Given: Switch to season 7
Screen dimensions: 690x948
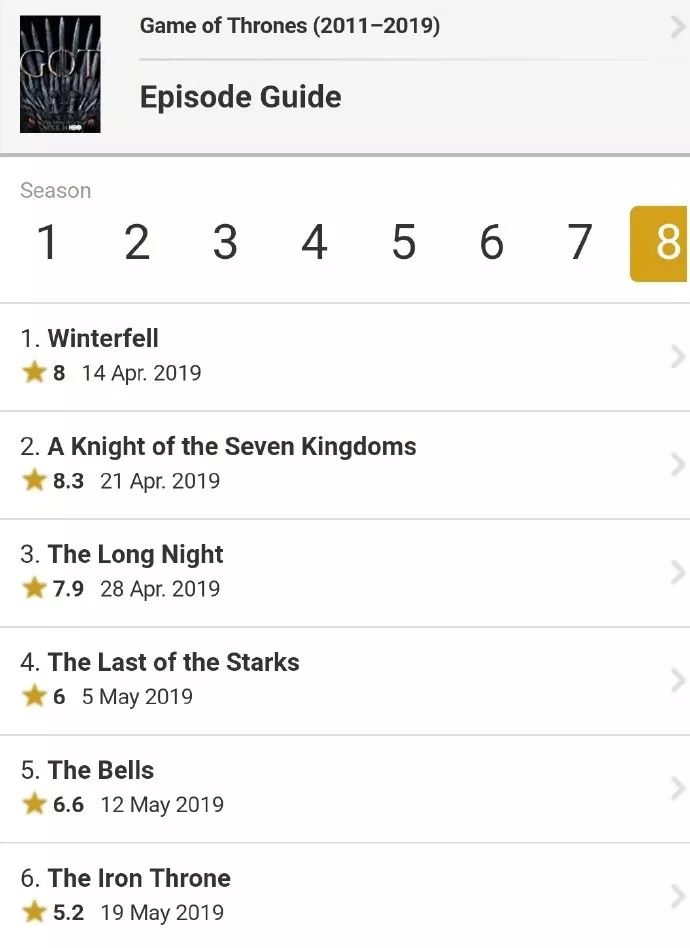Looking at the screenshot, I should (580, 243).
